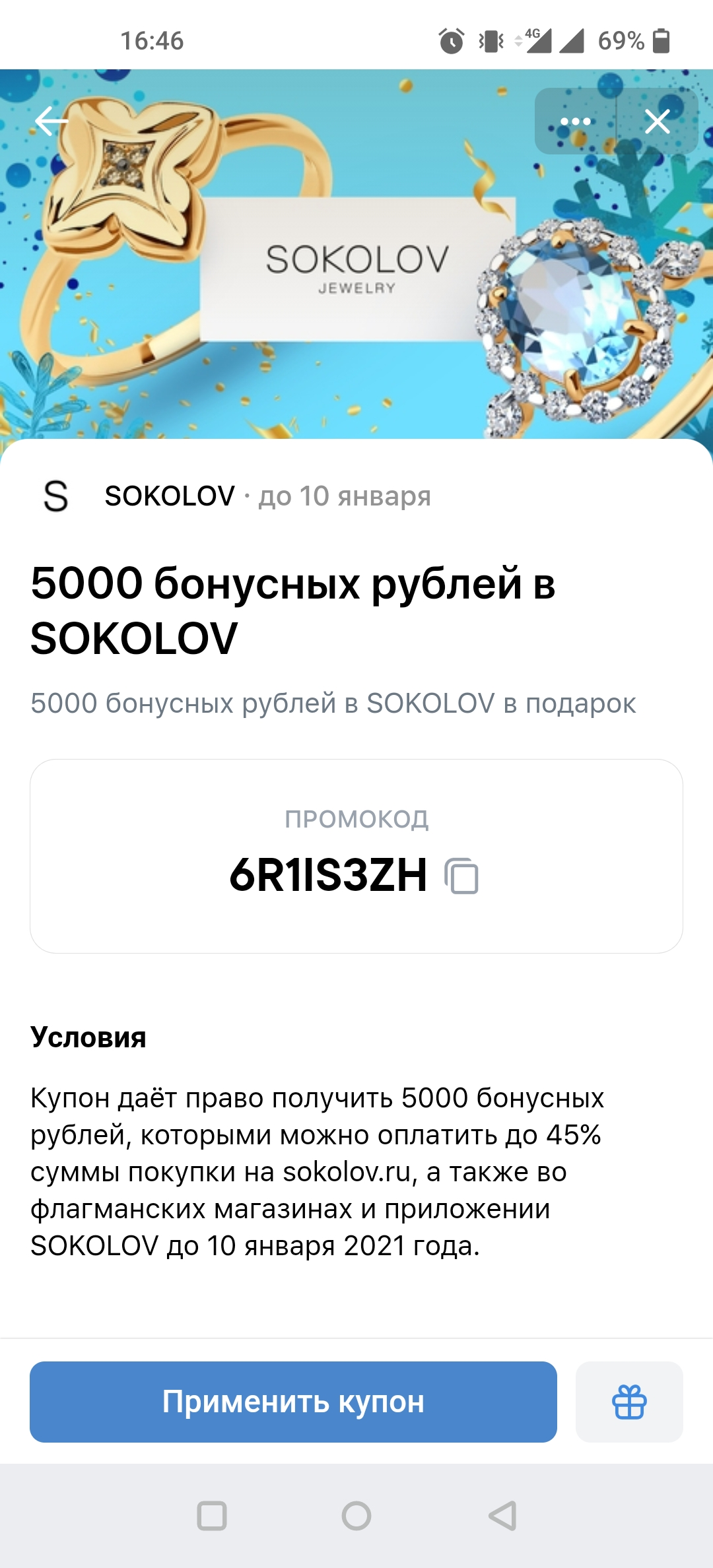Tap the gift icon button
The height and width of the screenshot is (1568, 713).
point(629,1402)
